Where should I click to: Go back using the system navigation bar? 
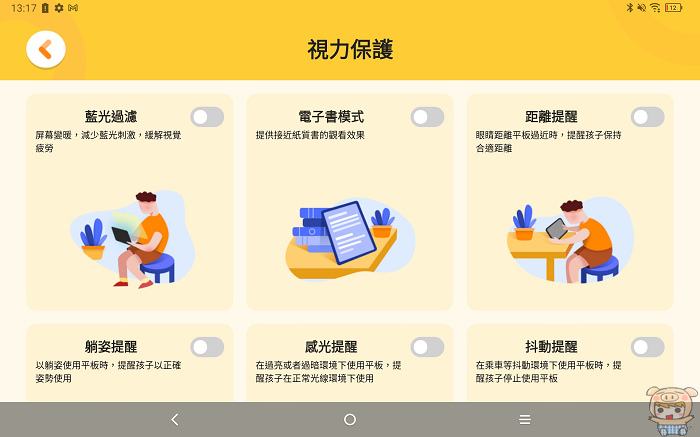pyautogui.click(x=175, y=420)
